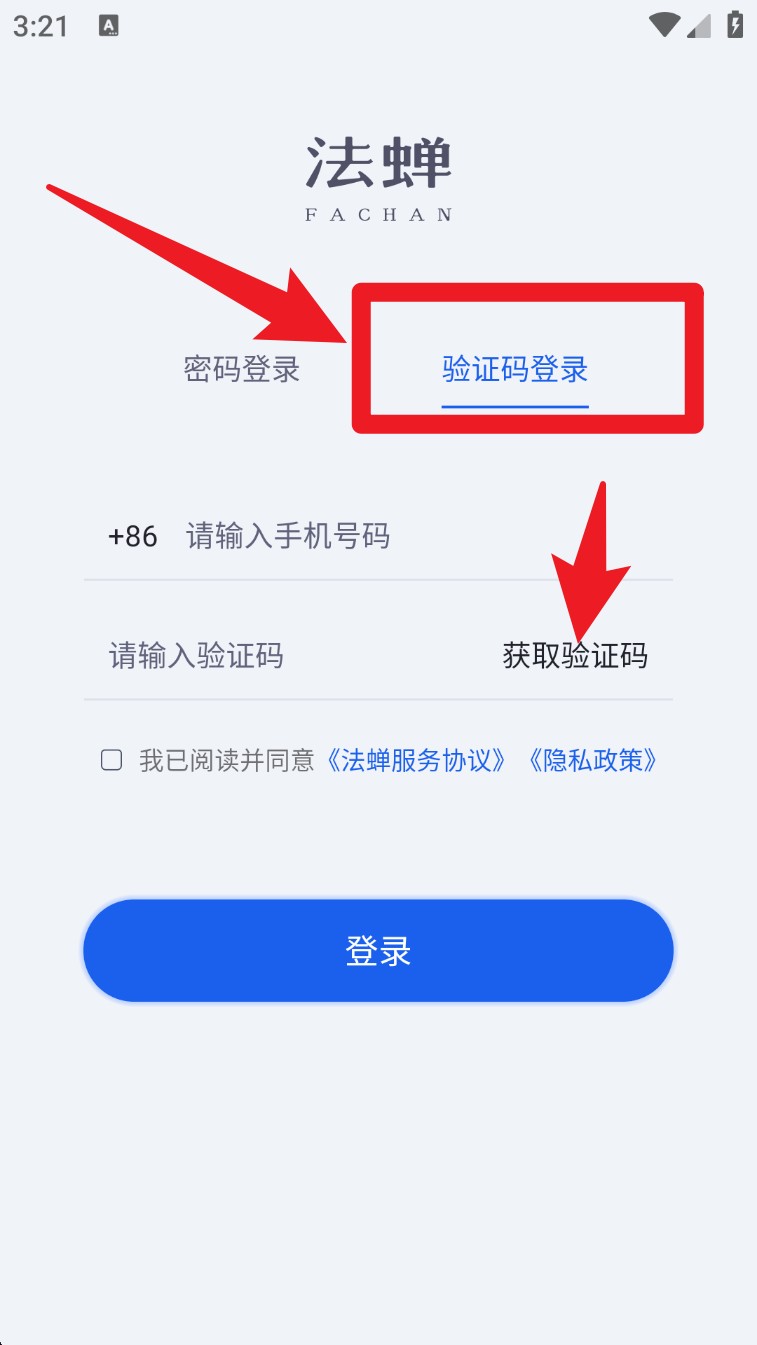The width and height of the screenshot is (757, 1345).
Task: Open the 《隐私政策》 link
Action: [591, 760]
